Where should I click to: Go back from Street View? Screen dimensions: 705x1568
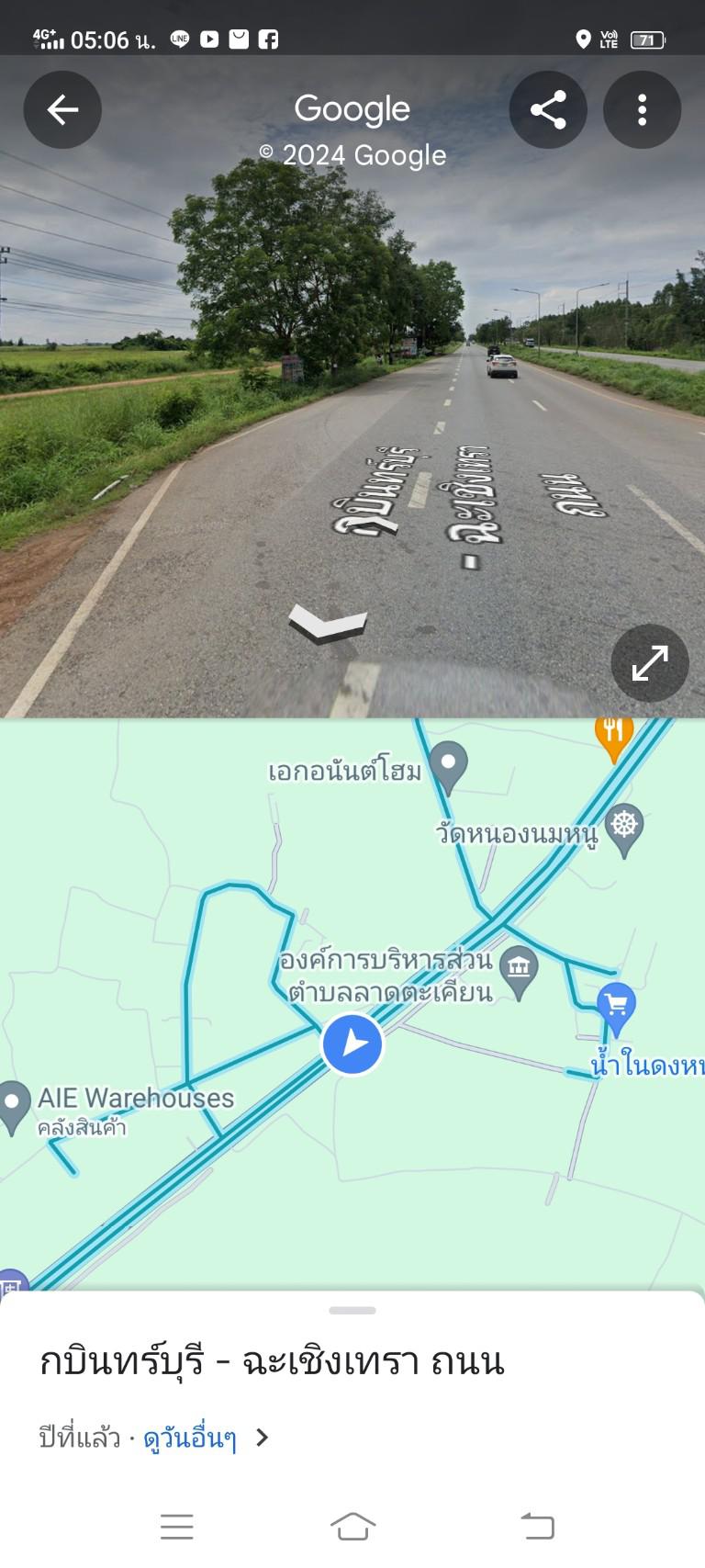tap(62, 110)
